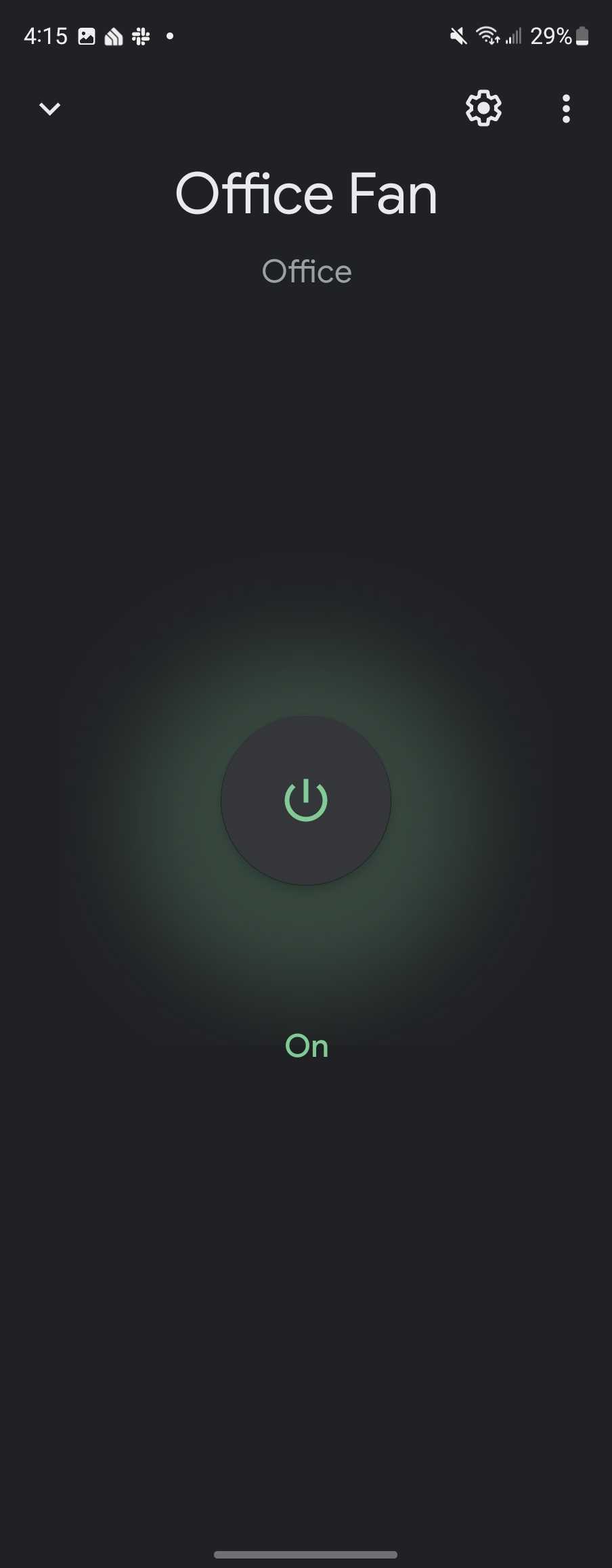Toggle the Office Fan power button
The width and height of the screenshot is (612, 1568).
[x=306, y=800]
